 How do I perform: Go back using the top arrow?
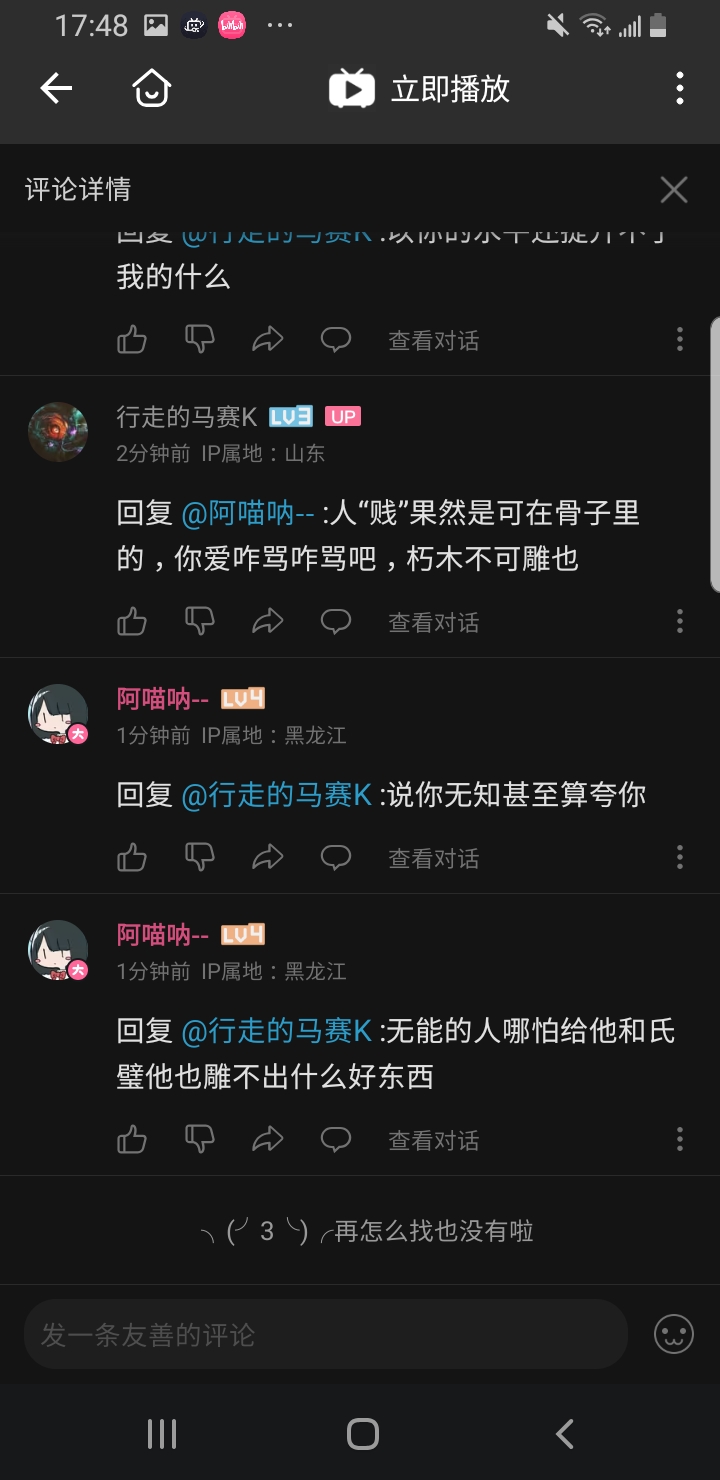point(56,89)
